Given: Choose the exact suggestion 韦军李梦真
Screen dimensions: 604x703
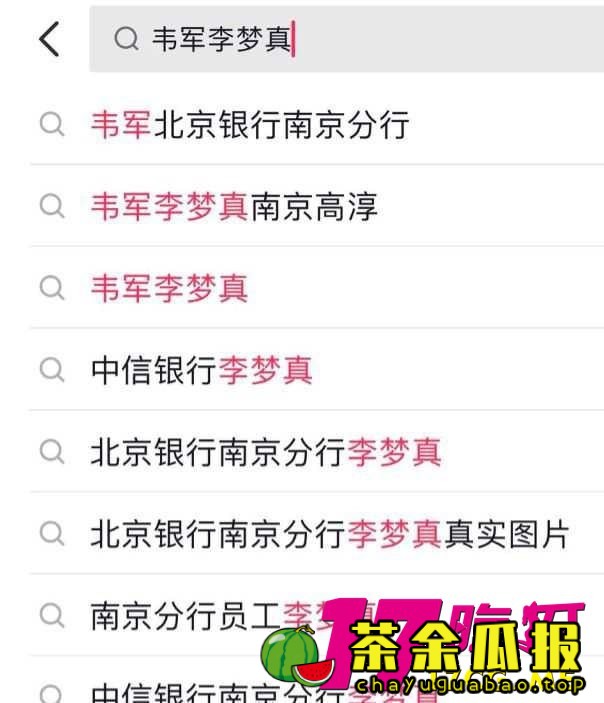Looking at the screenshot, I should (169, 289).
